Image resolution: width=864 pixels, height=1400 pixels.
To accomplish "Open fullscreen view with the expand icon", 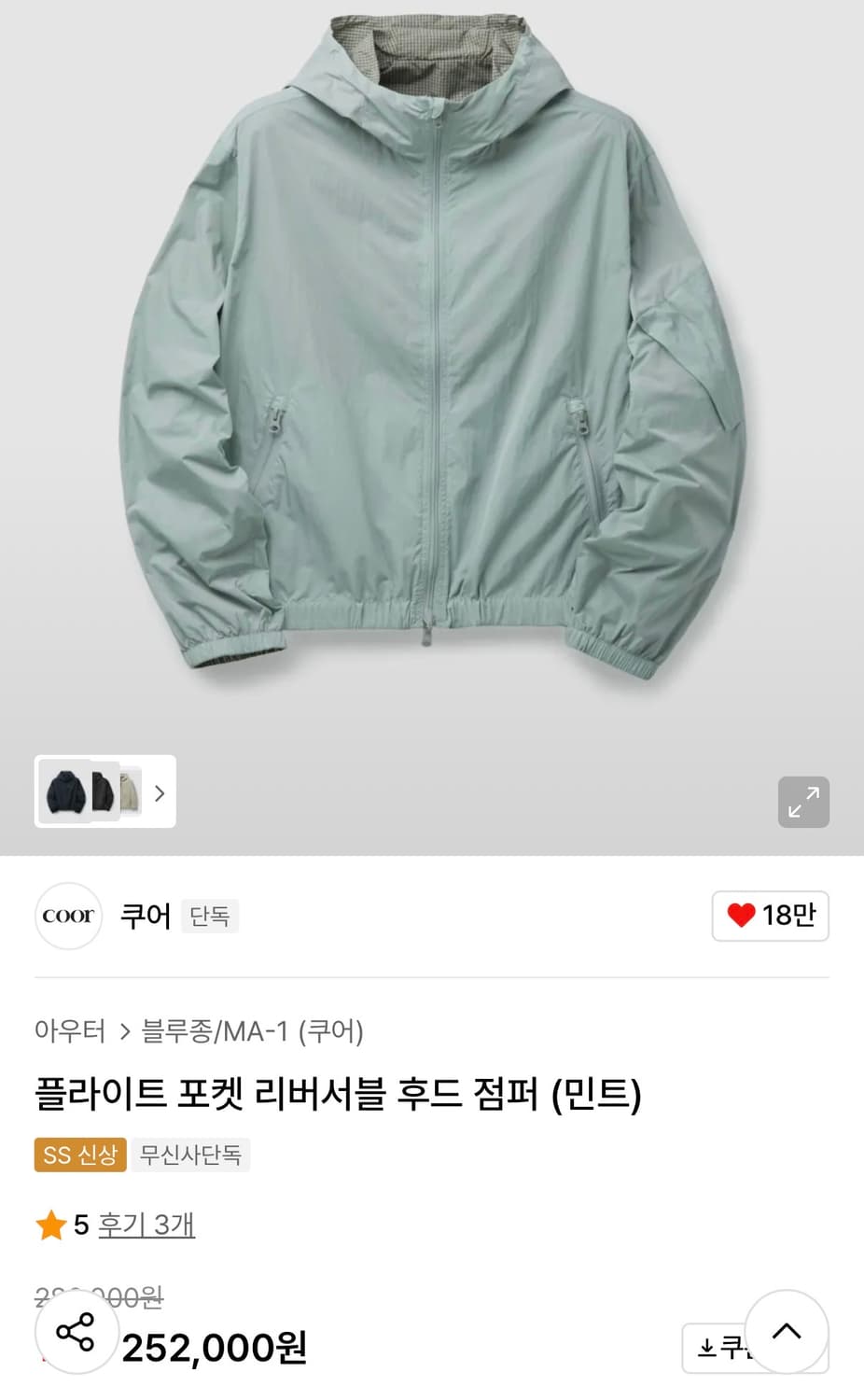I will click(804, 802).
